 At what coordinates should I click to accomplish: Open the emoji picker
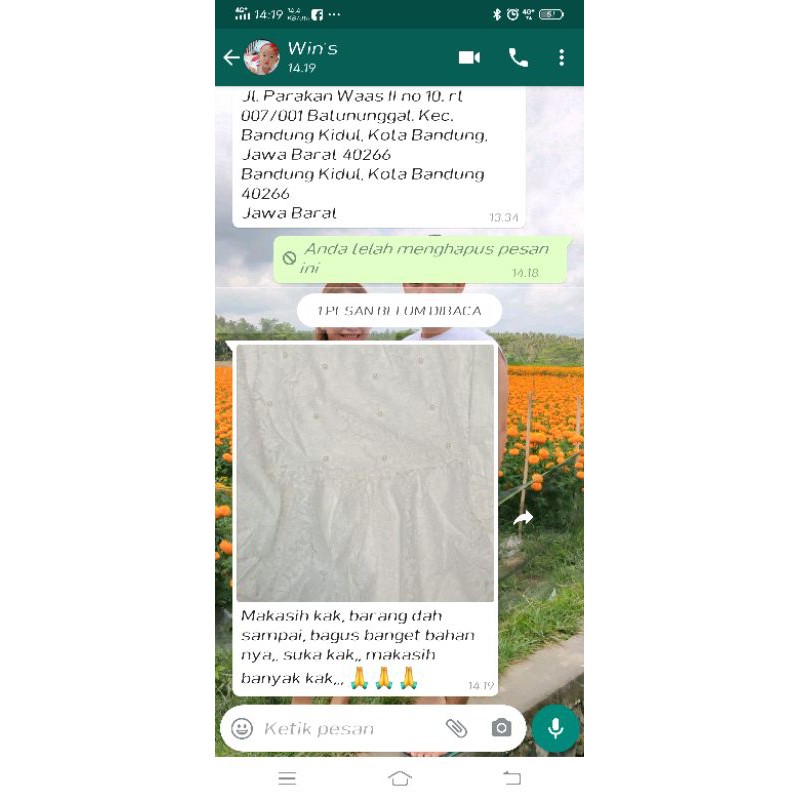[242, 728]
